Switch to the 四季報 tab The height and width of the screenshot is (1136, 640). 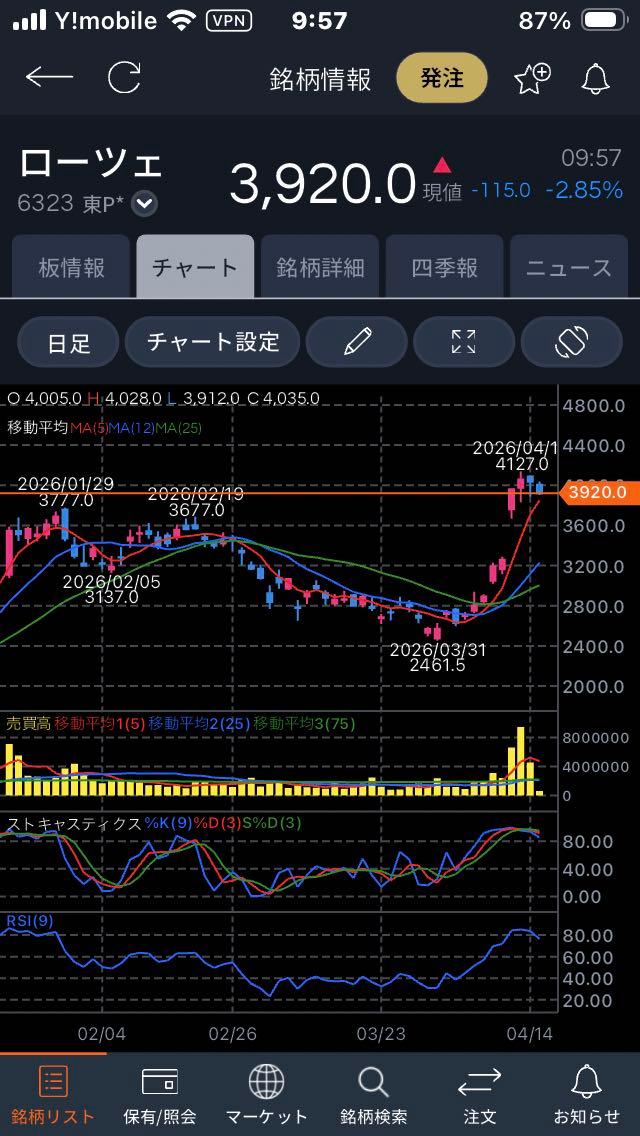pos(444,267)
